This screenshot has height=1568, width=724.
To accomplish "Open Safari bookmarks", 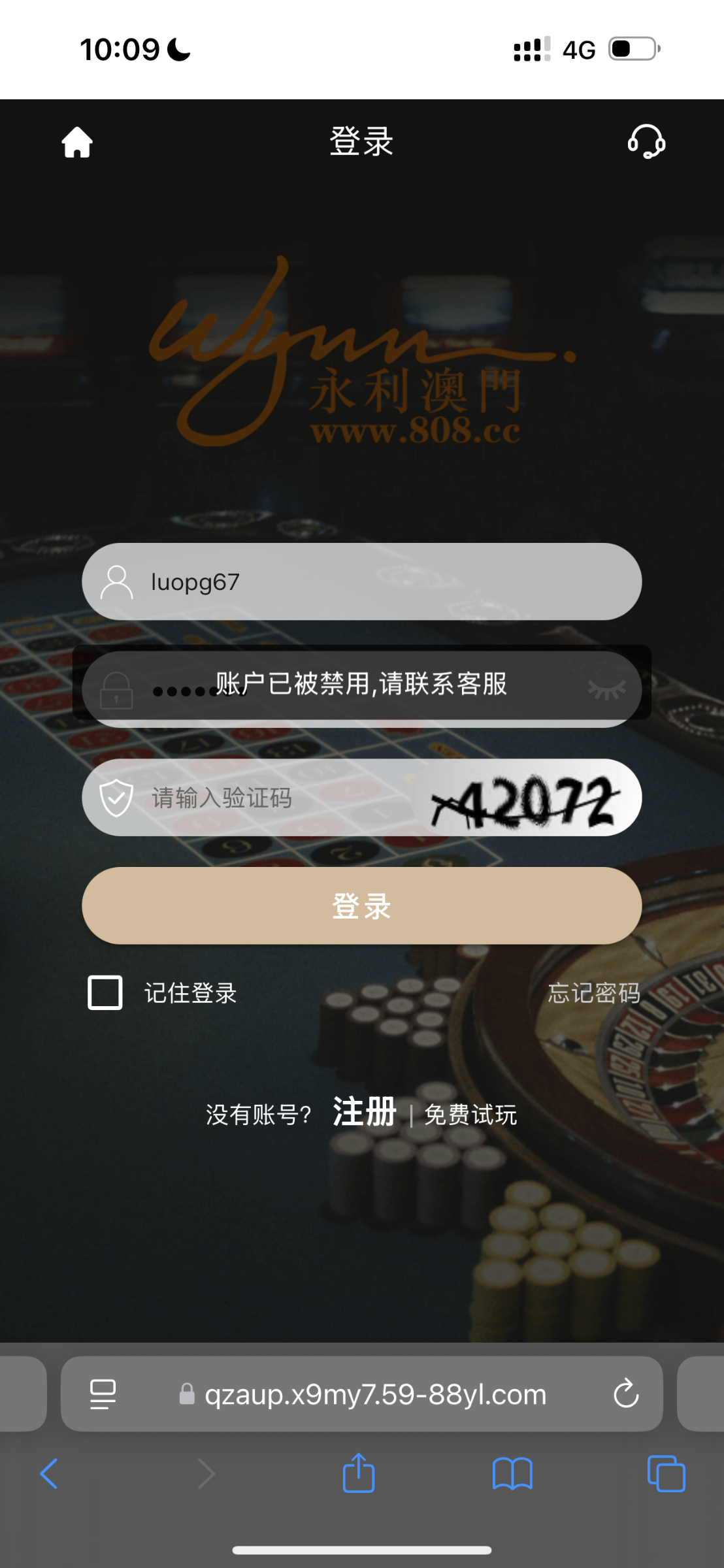I will (512, 1473).
